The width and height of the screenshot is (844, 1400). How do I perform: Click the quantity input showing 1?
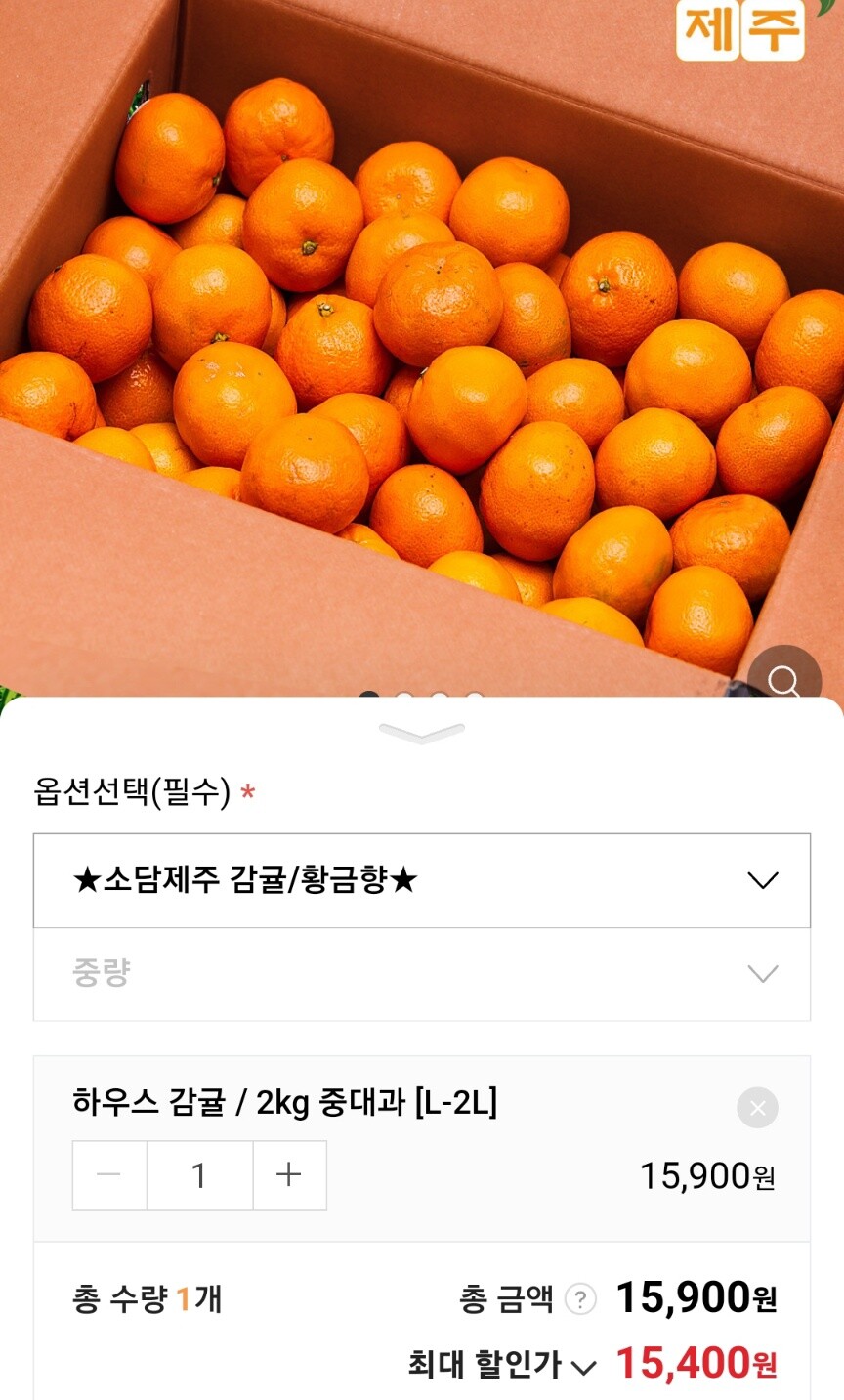pos(199,1176)
